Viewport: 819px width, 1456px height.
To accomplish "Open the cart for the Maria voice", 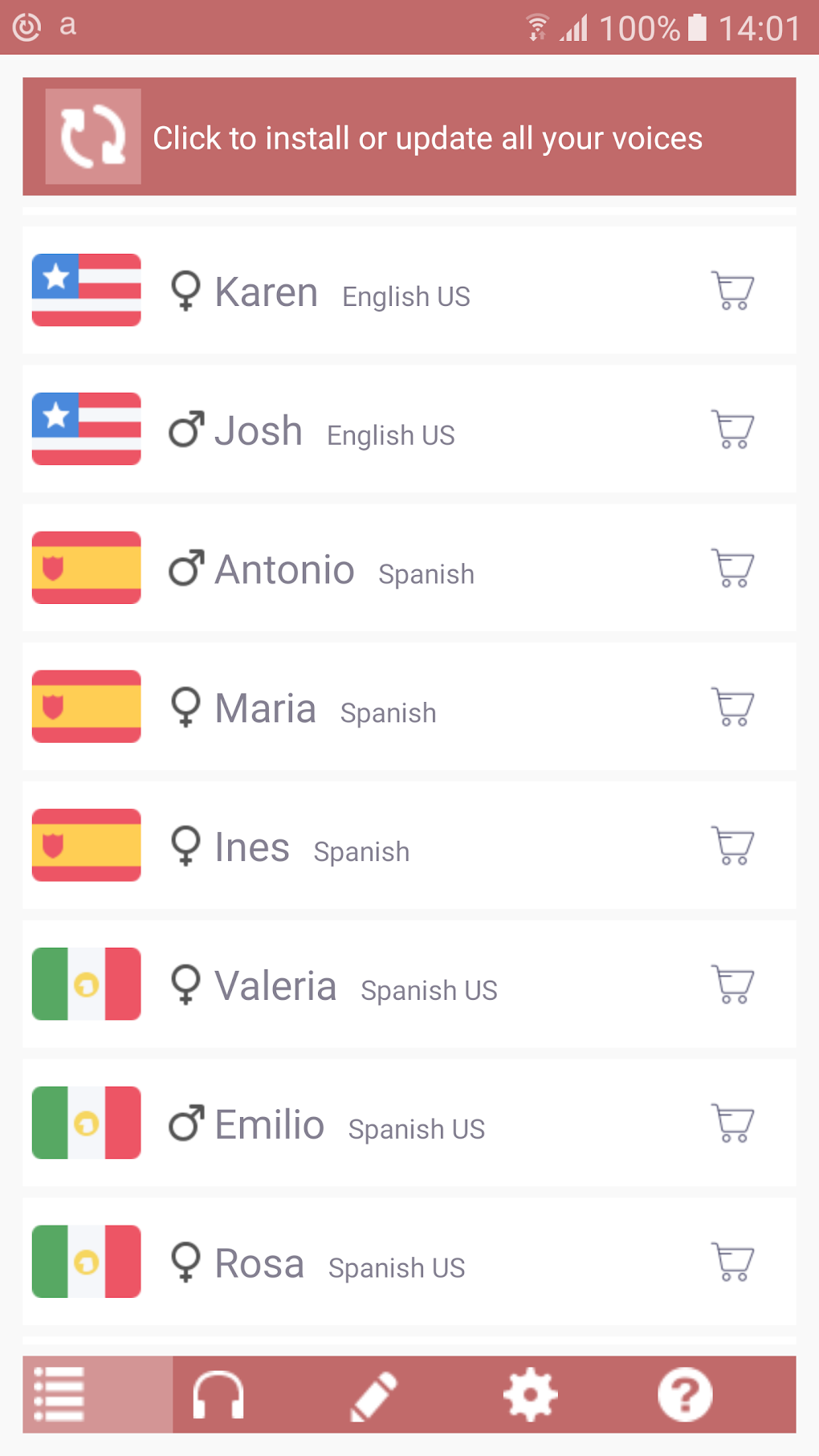I will pos(731,706).
